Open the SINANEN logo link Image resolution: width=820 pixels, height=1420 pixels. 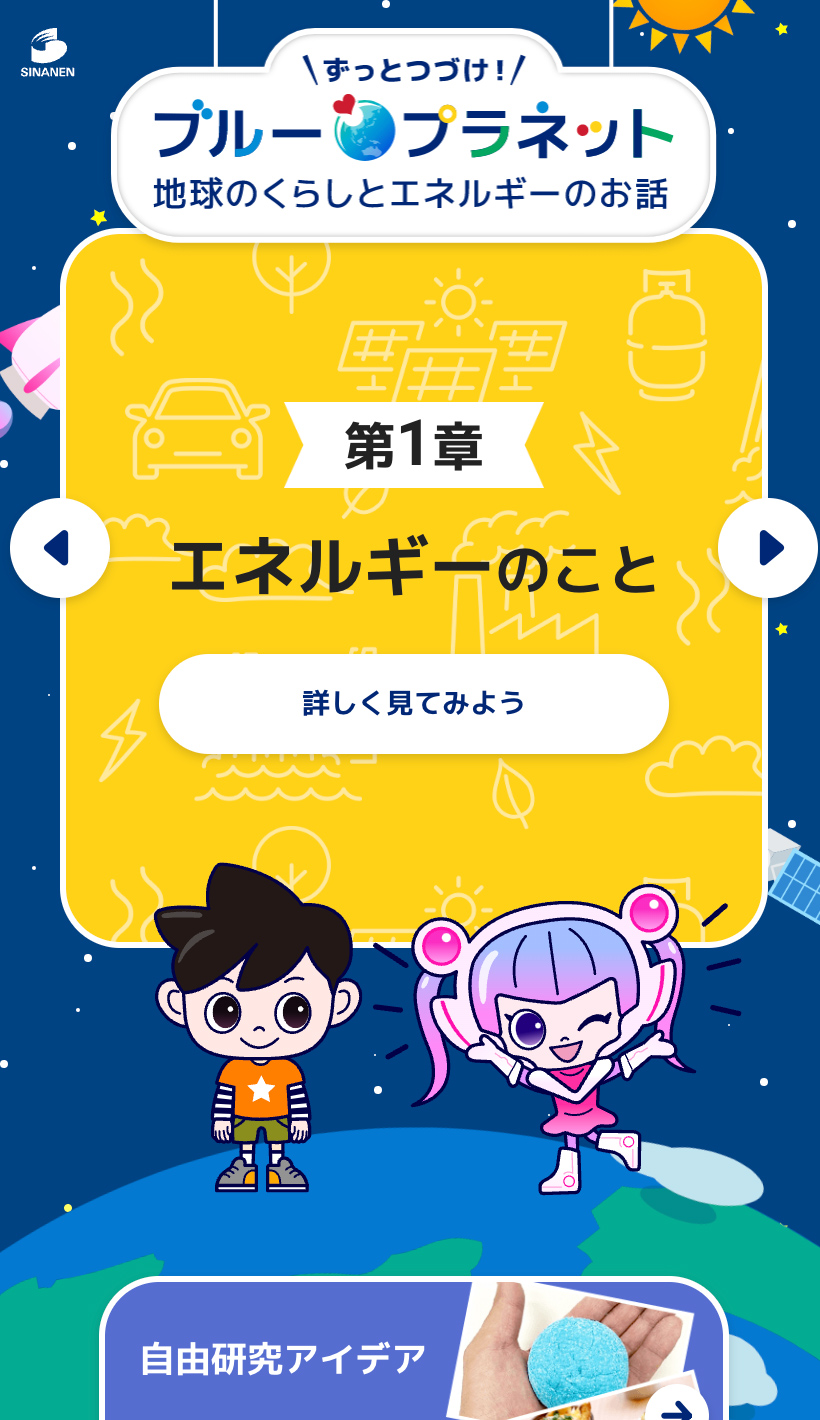[47, 54]
